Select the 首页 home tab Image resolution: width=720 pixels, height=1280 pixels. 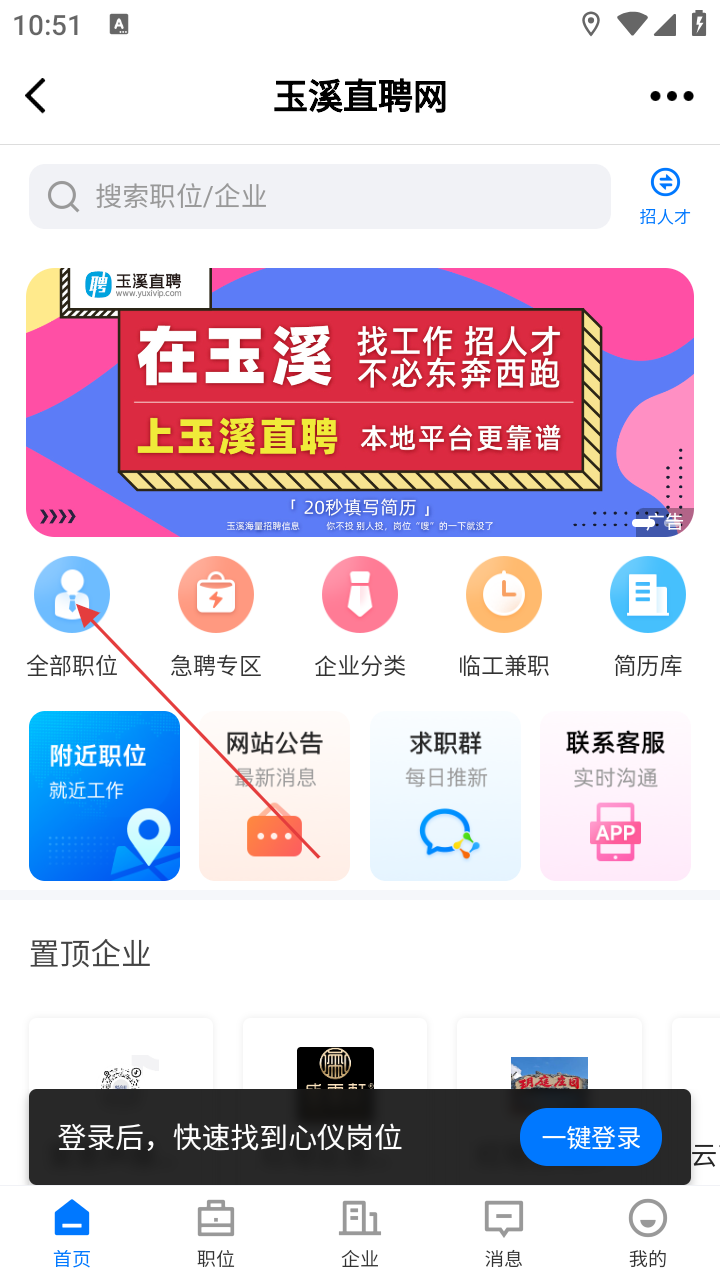point(72,1233)
